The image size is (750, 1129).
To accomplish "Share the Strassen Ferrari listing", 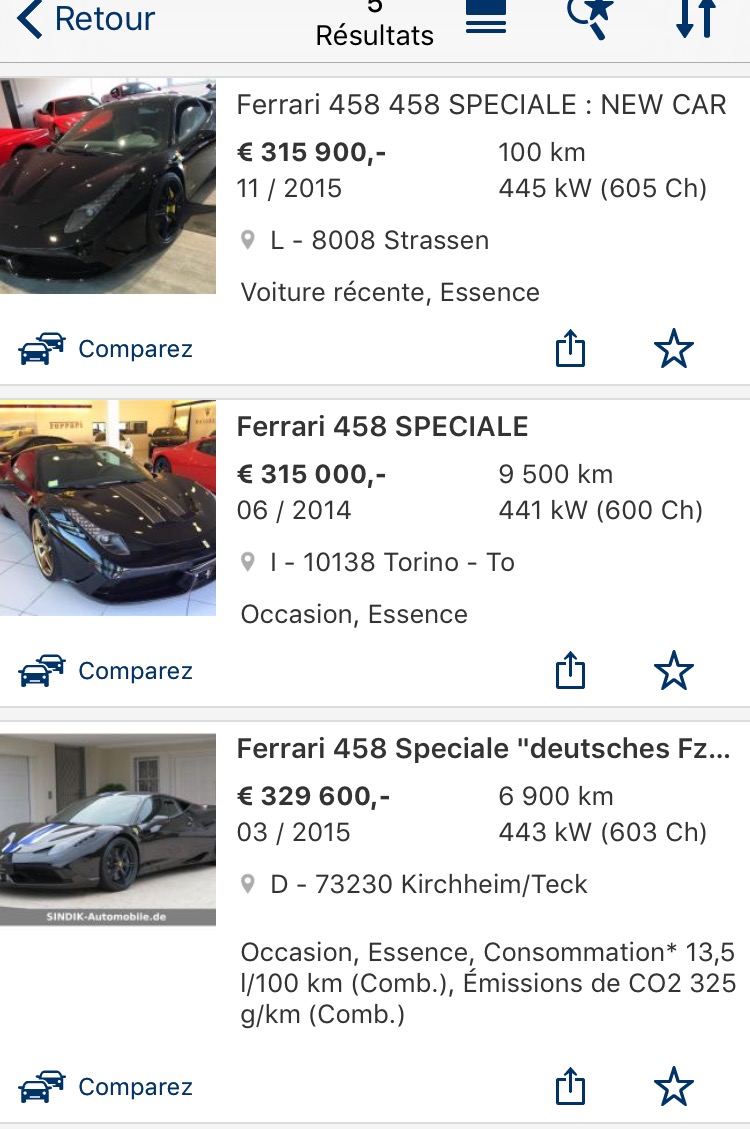I will 570,349.
